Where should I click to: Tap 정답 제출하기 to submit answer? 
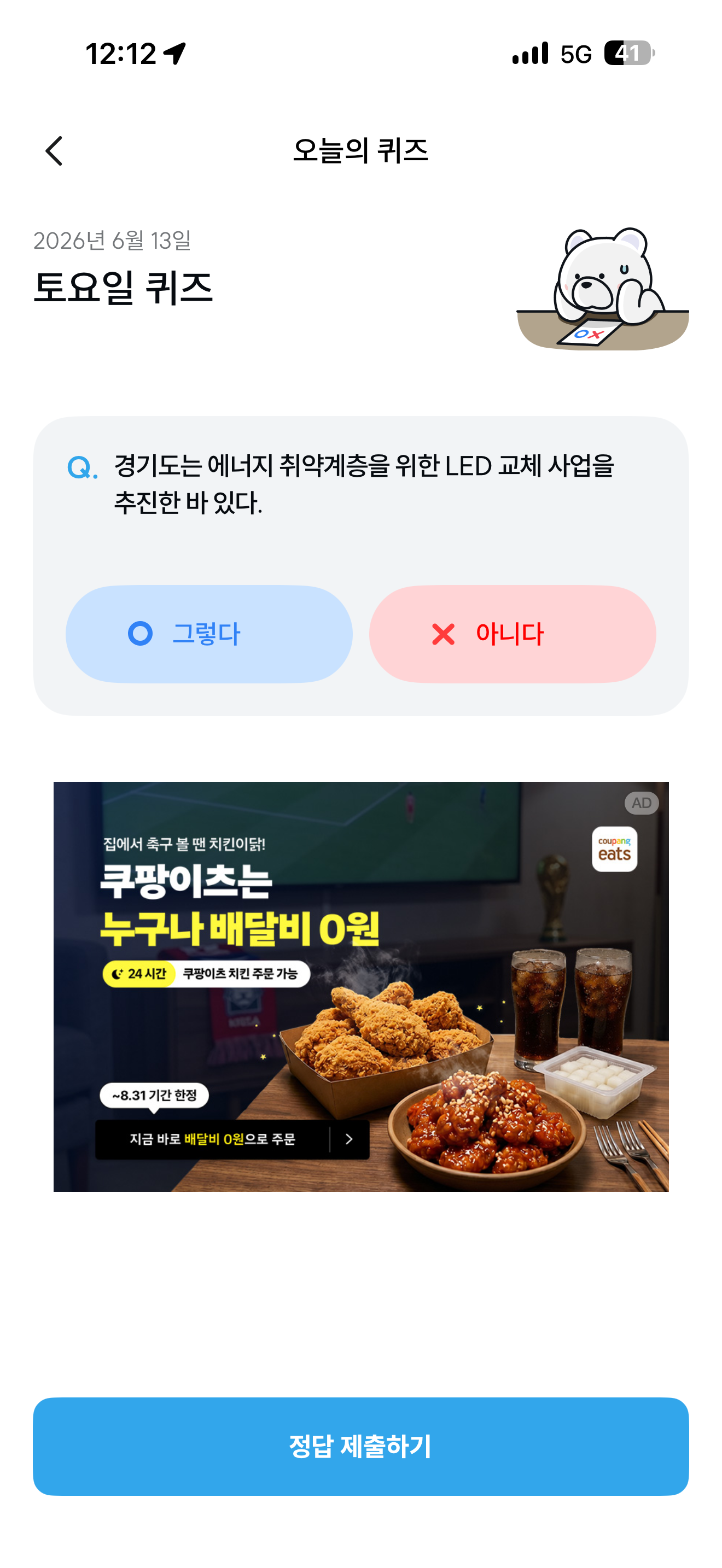[x=361, y=1446]
